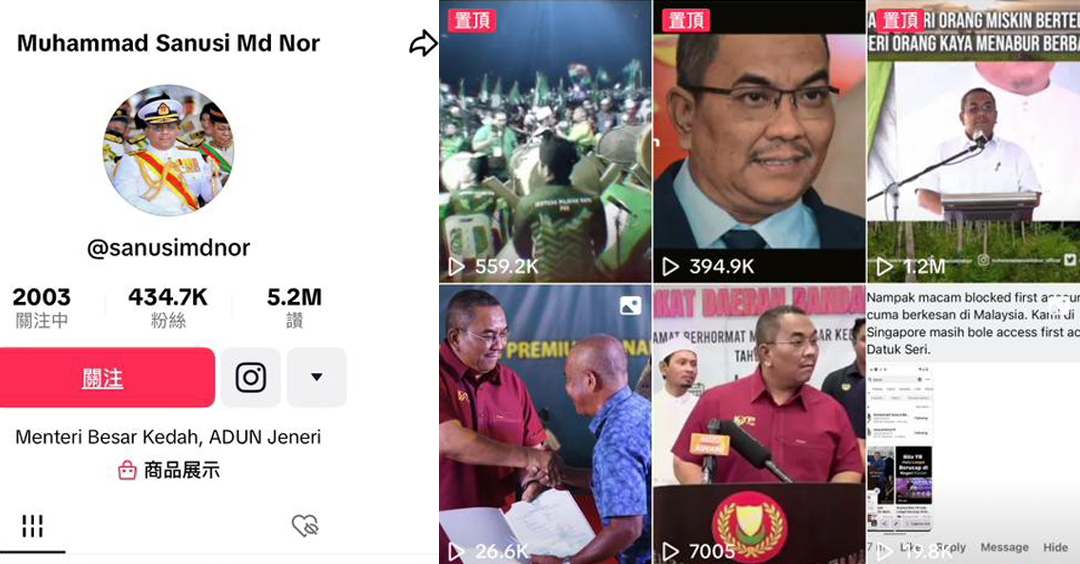View the 434.7K followers list
This screenshot has height=564, width=1080.
click(167, 306)
